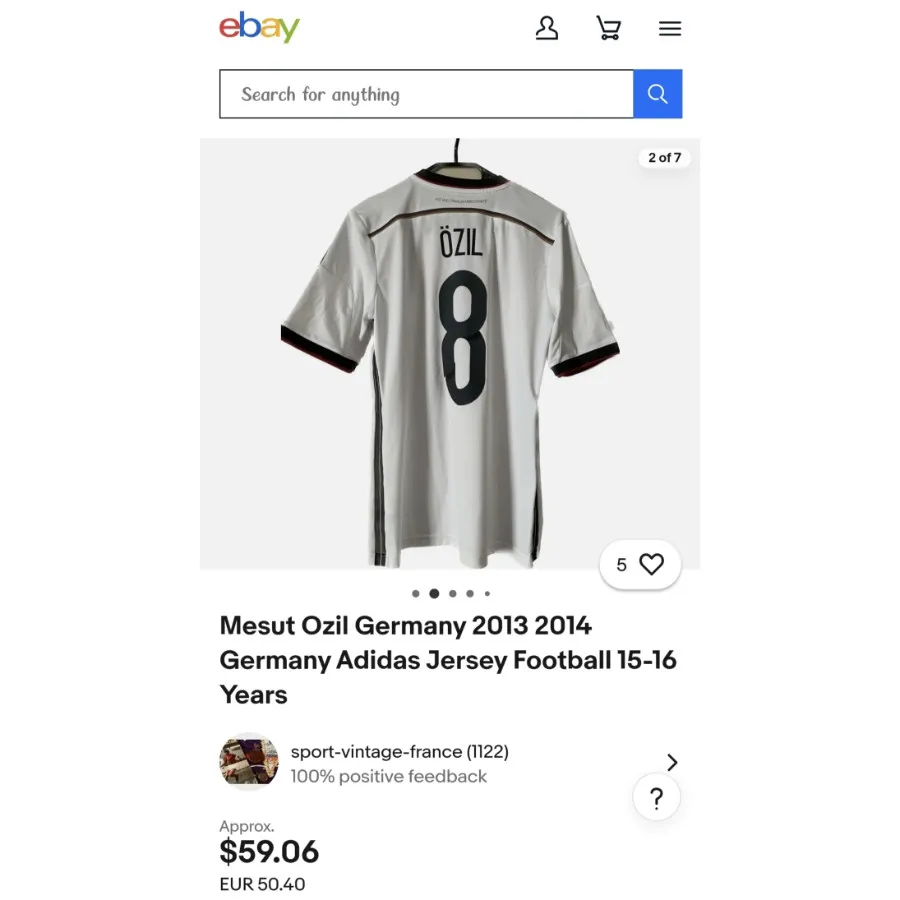Open the hamburger menu

[x=670, y=28]
